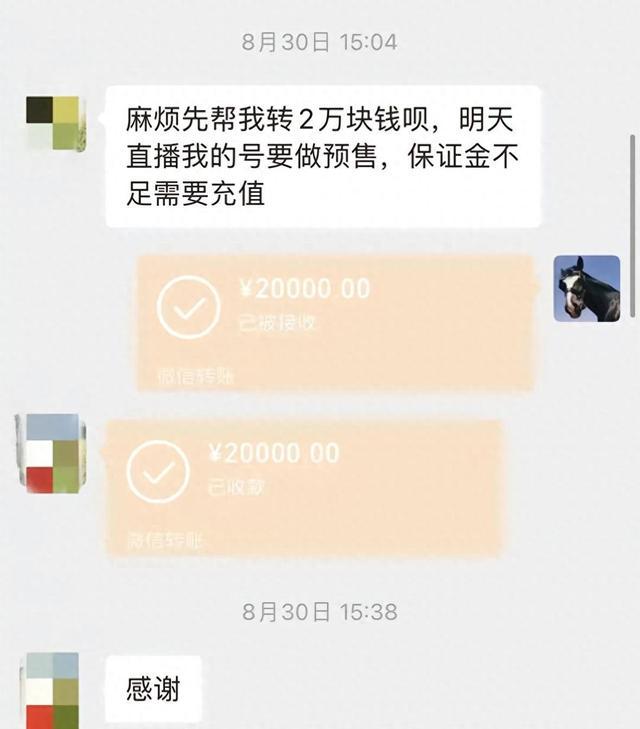Image resolution: width=640 pixels, height=729 pixels.
Task: Tap the avatar beside the 麻烦先帮我转2万块钱 message
Action: click(x=53, y=124)
